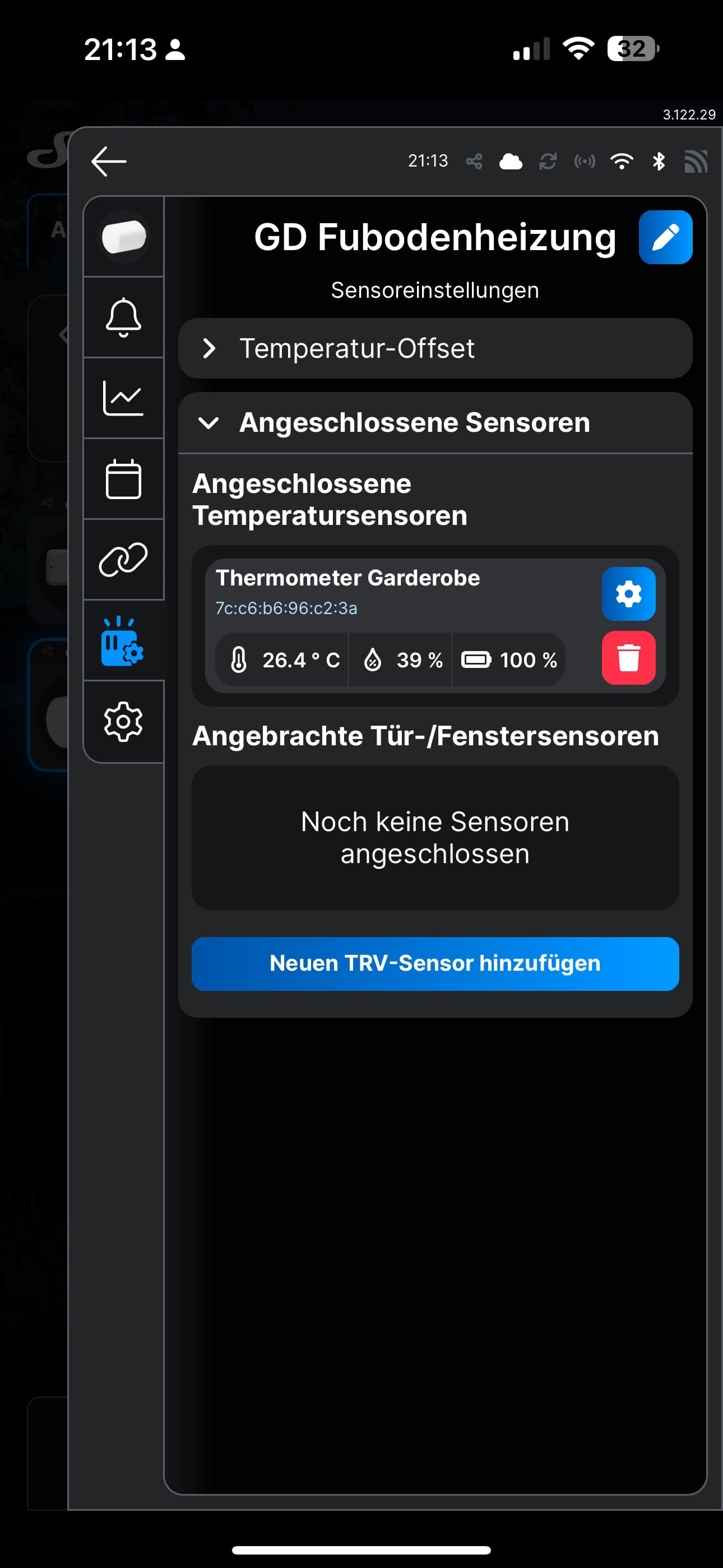
Task: Expand the Temperatur-Offset section
Action: click(x=434, y=348)
